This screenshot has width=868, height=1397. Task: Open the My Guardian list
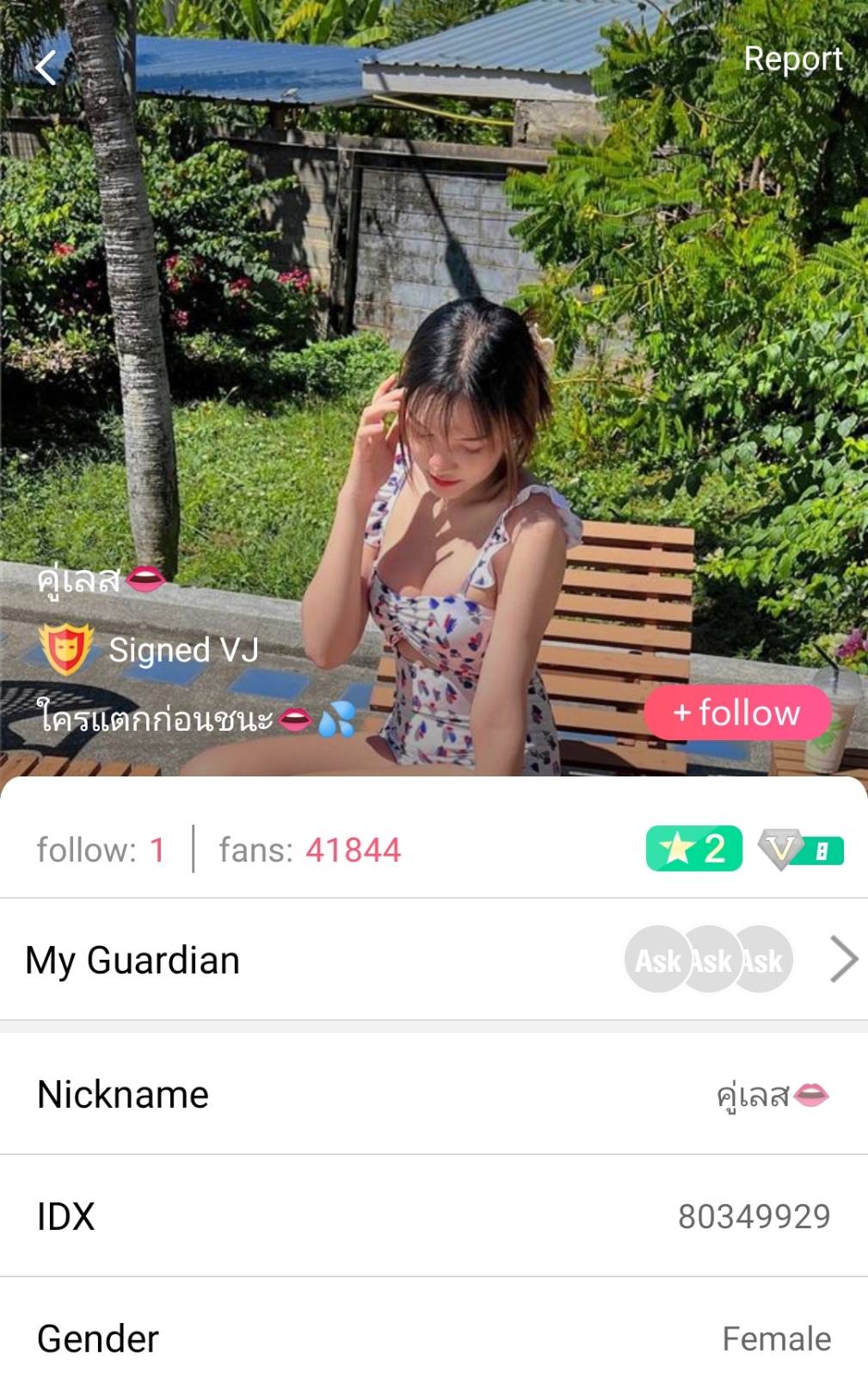[434, 960]
